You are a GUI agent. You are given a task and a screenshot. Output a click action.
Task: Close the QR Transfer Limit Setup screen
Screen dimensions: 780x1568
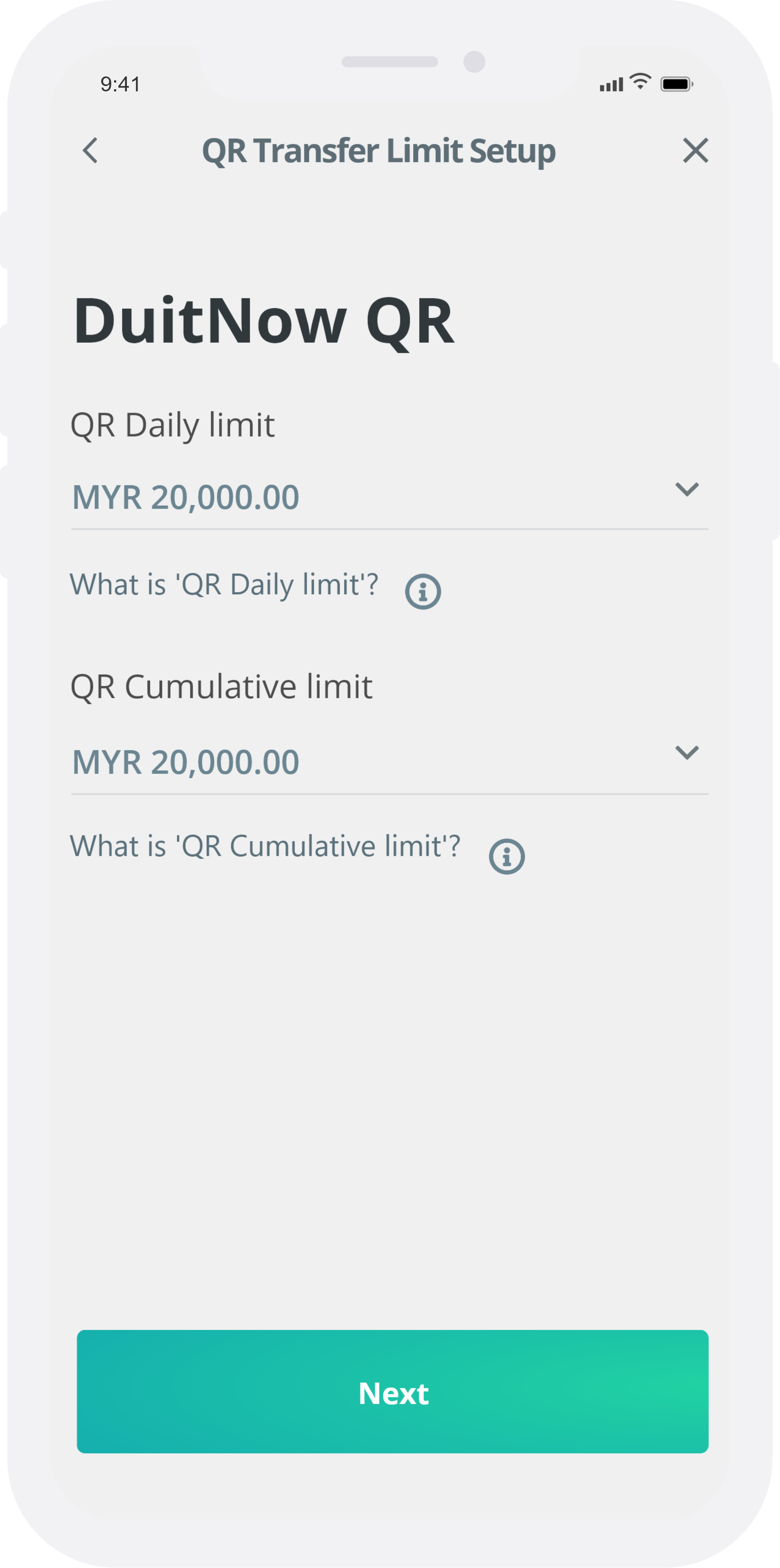click(x=695, y=150)
